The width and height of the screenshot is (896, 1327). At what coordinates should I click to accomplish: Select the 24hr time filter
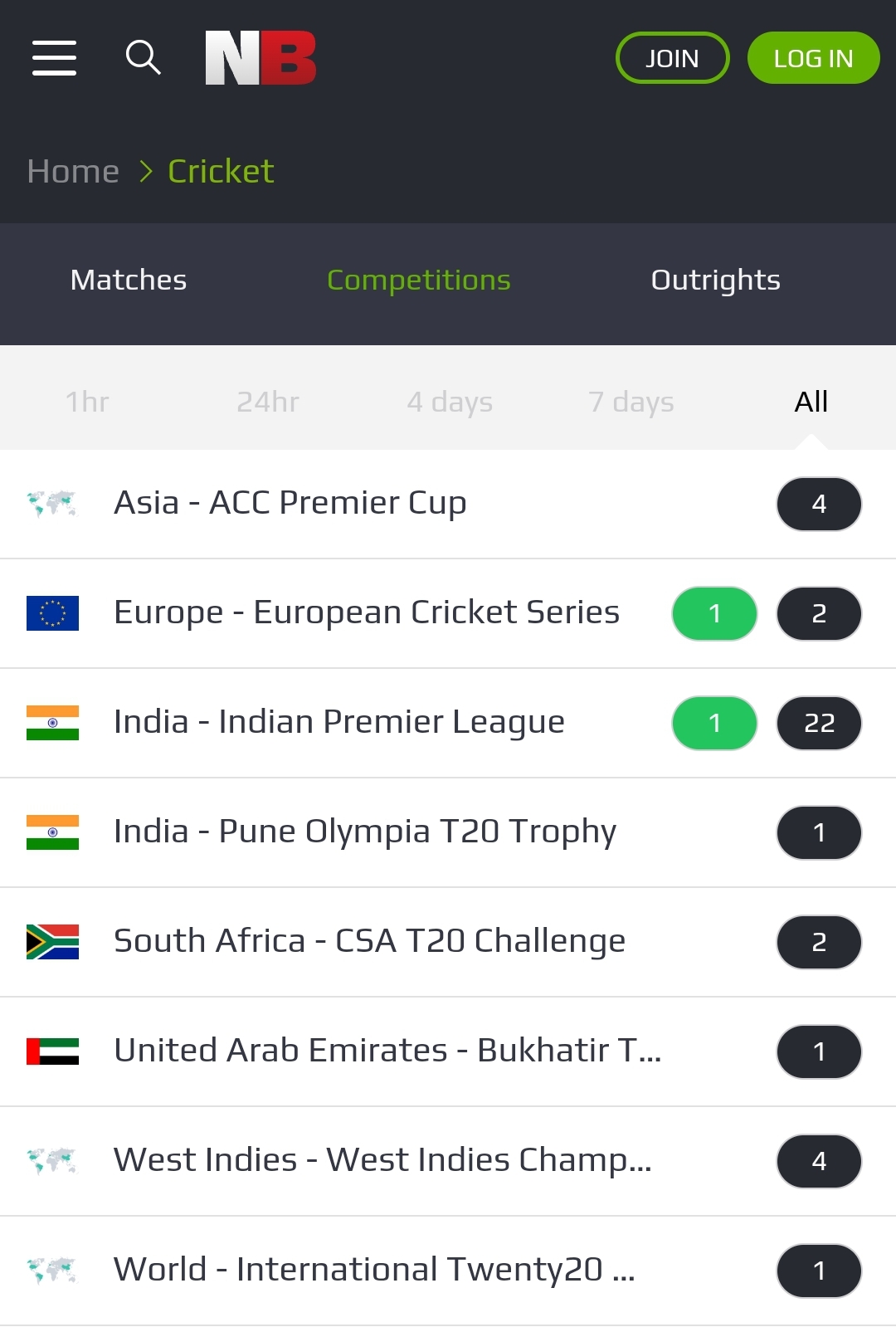tap(267, 401)
